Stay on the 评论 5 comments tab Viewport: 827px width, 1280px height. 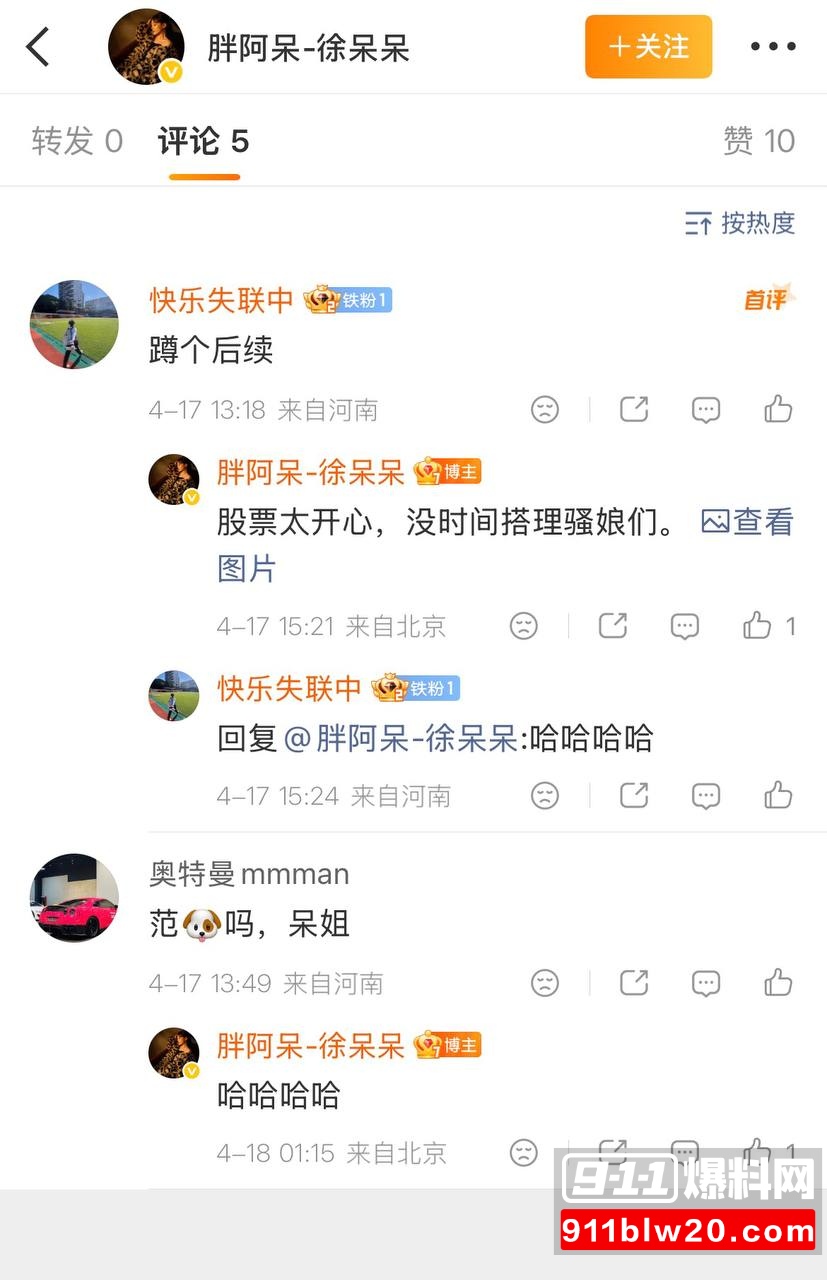tap(203, 141)
